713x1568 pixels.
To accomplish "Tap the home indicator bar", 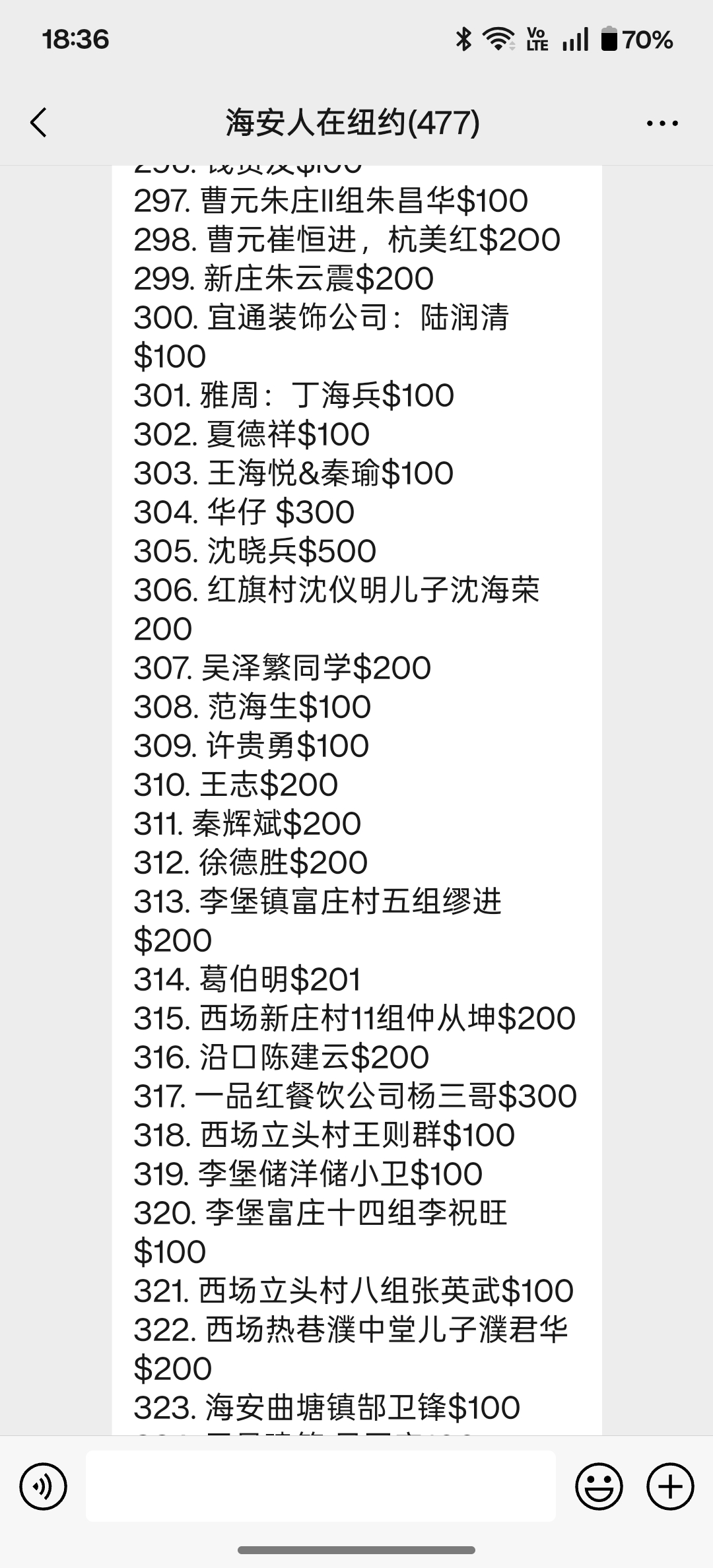I will click(x=356, y=1551).
